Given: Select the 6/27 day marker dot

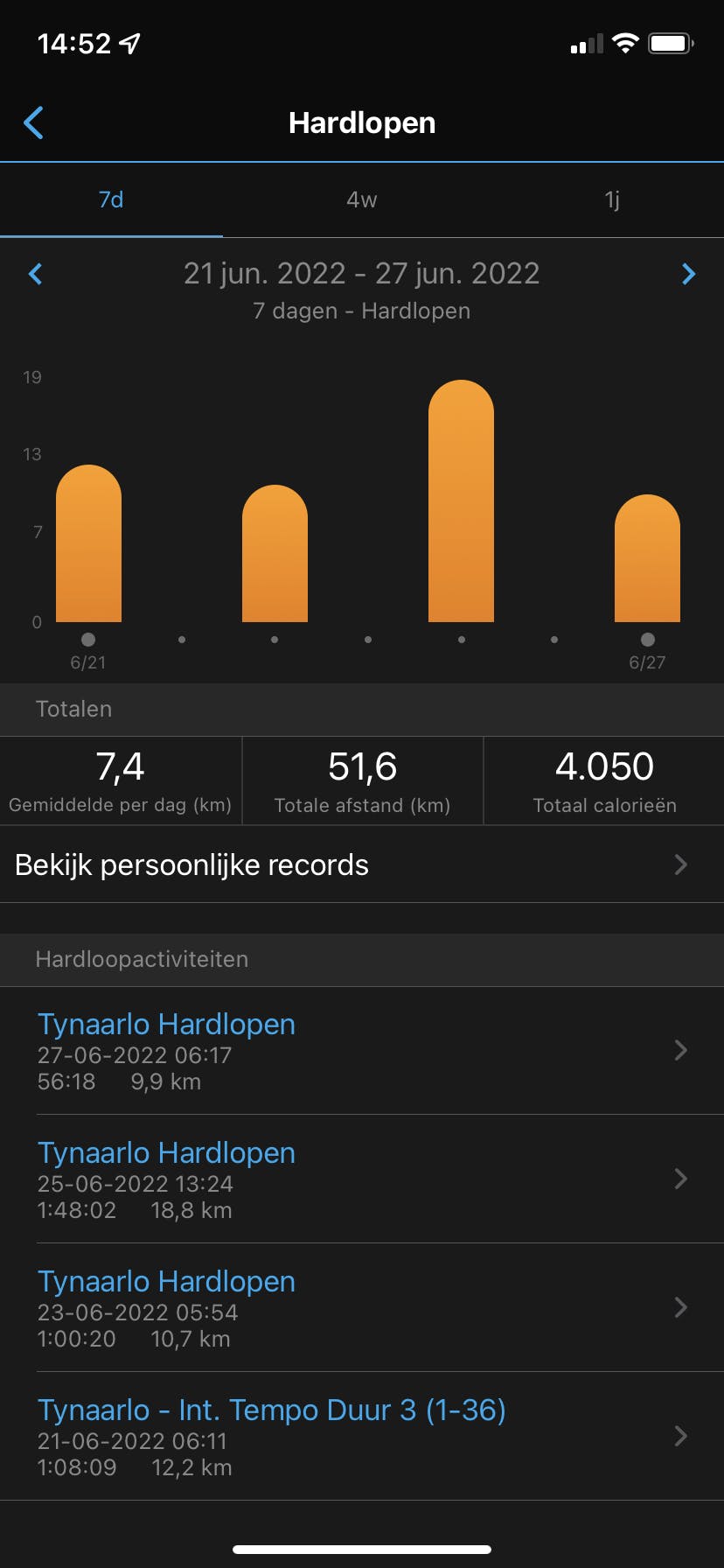Looking at the screenshot, I should point(647,639).
